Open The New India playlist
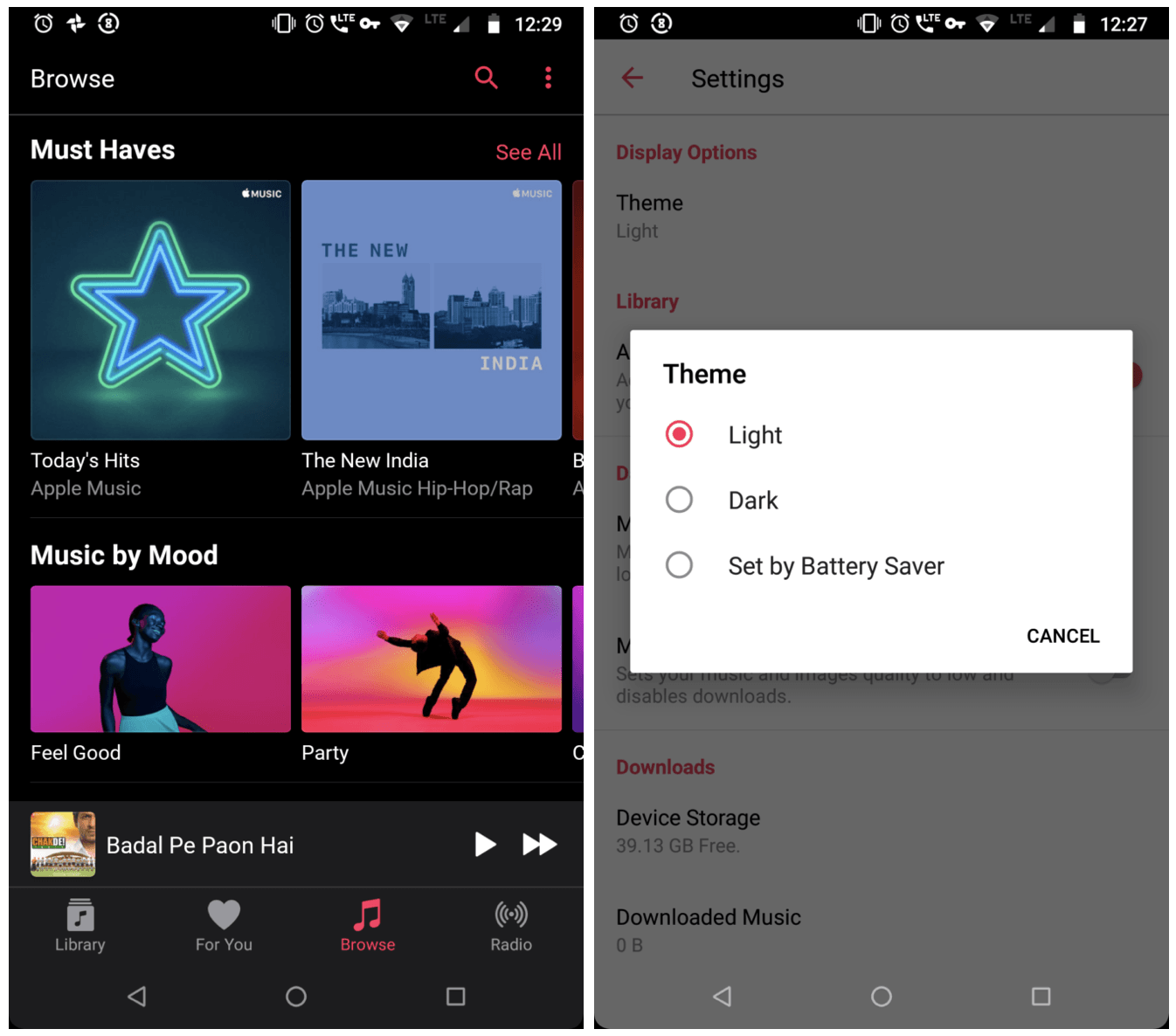1176x1036 pixels. tap(431, 310)
